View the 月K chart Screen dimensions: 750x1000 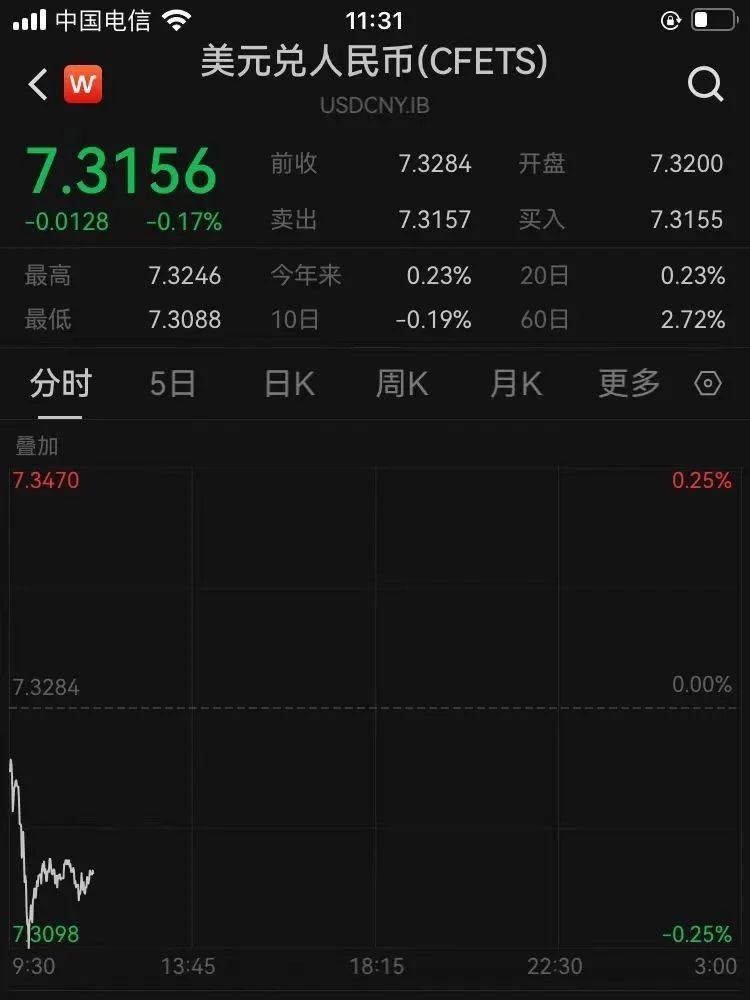[x=516, y=383]
